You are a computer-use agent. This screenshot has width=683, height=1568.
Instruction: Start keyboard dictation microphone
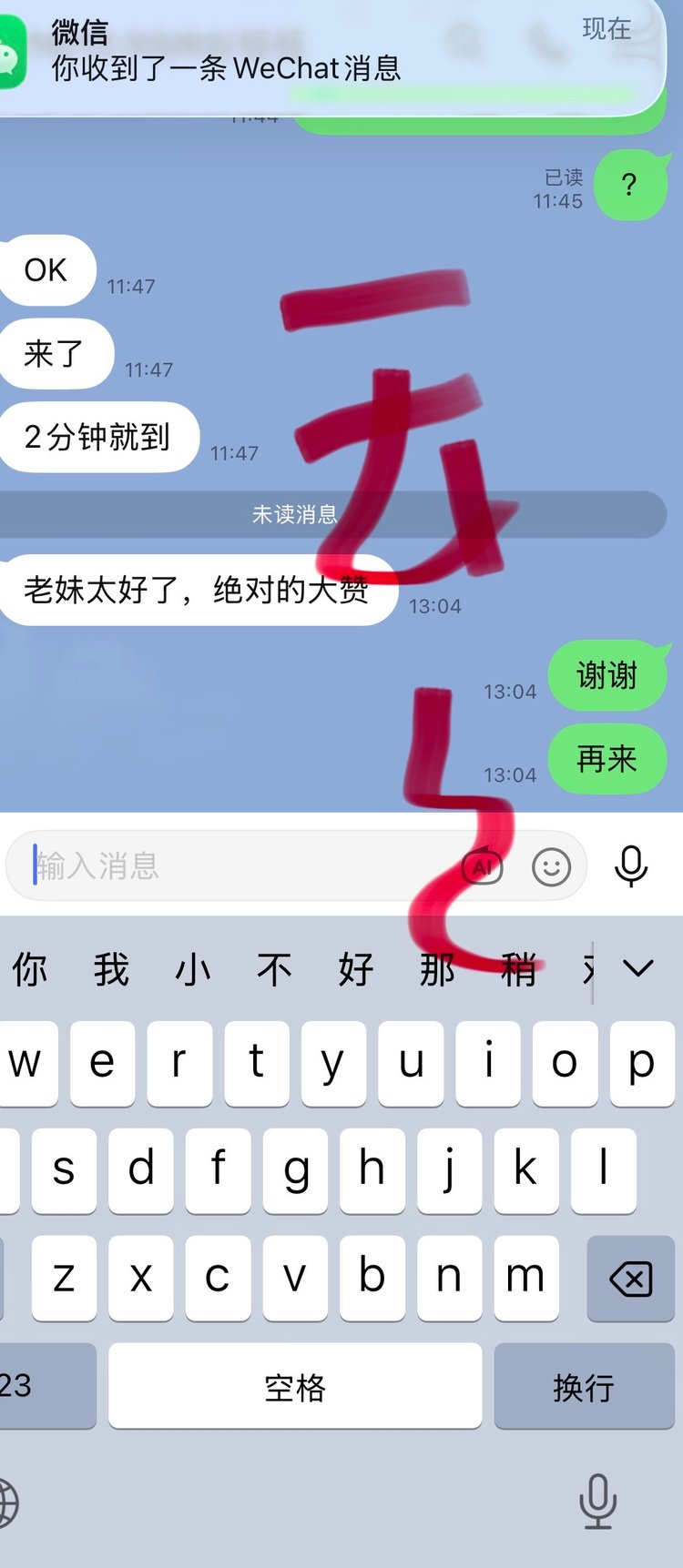click(x=598, y=1501)
